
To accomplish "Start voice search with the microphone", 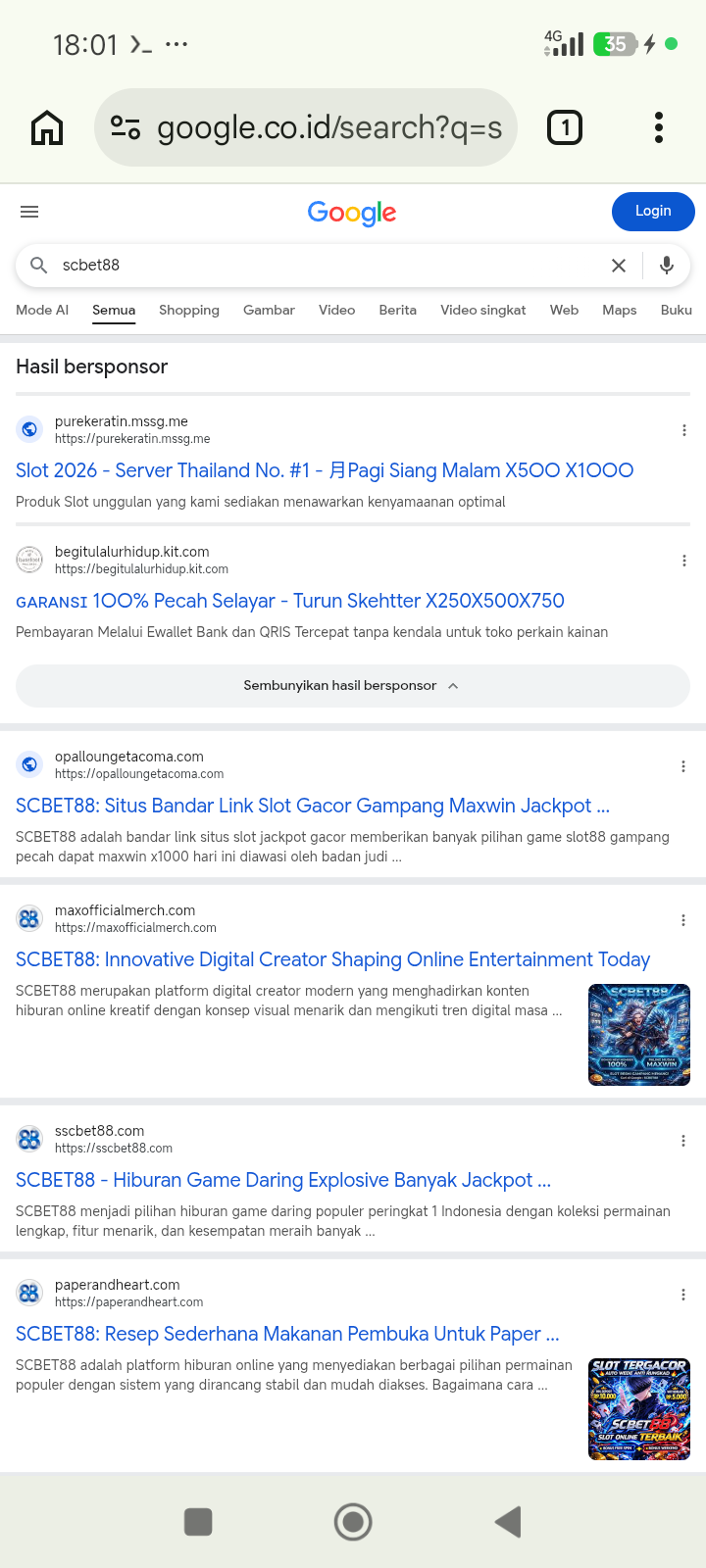I will [667, 266].
